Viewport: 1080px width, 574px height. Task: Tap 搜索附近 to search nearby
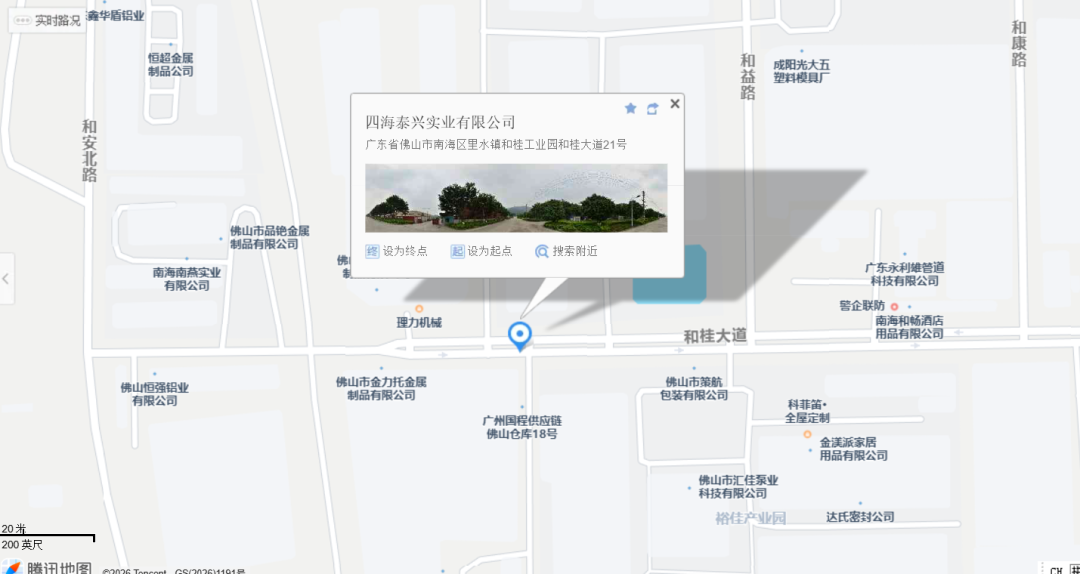pyautogui.click(x=566, y=252)
